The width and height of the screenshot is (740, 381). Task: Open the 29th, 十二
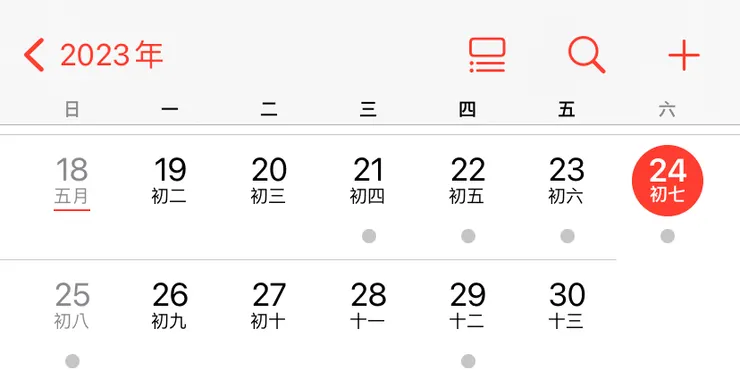click(x=467, y=306)
